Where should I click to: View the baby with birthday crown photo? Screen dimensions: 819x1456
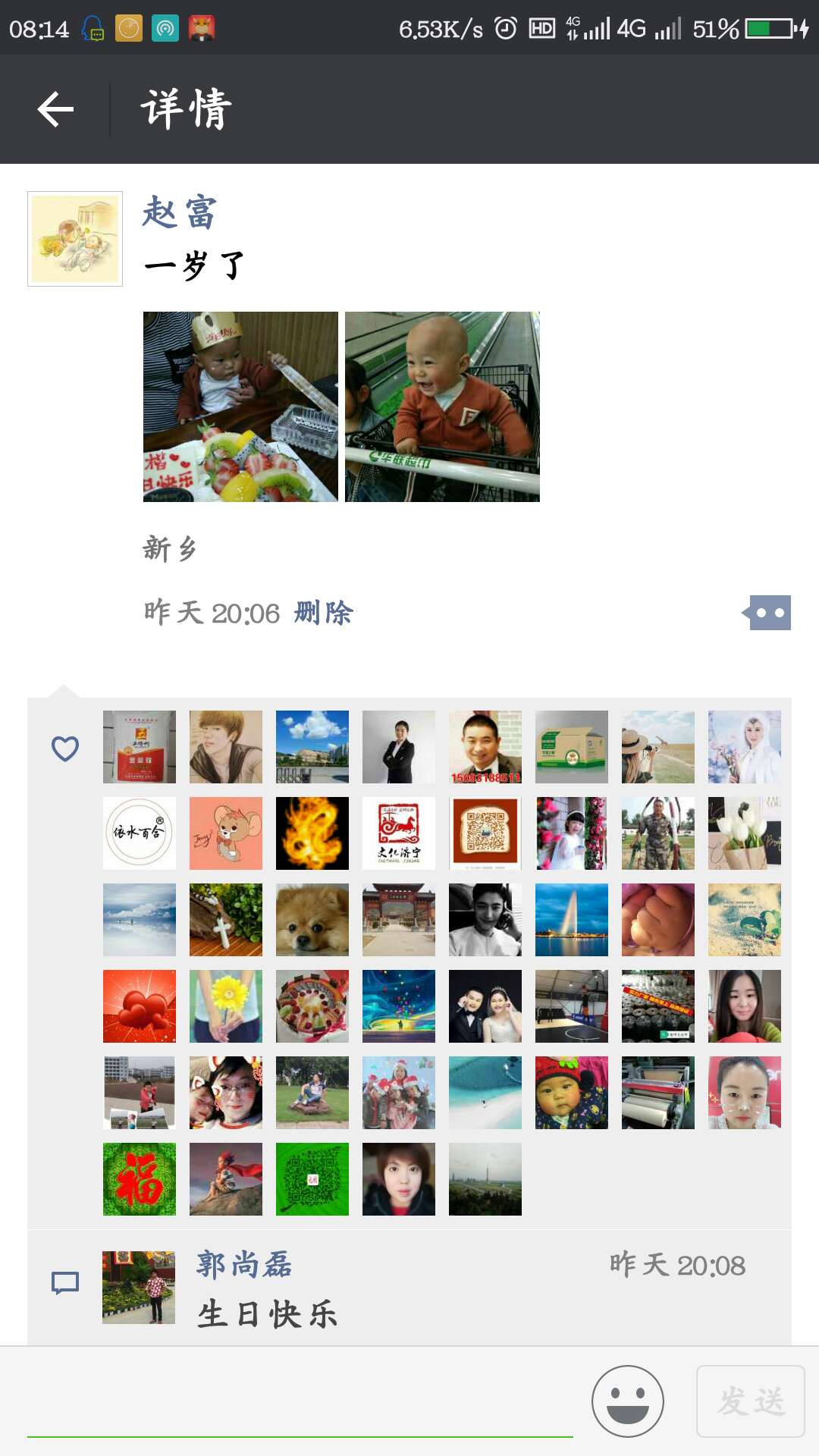click(x=240, y=406)
